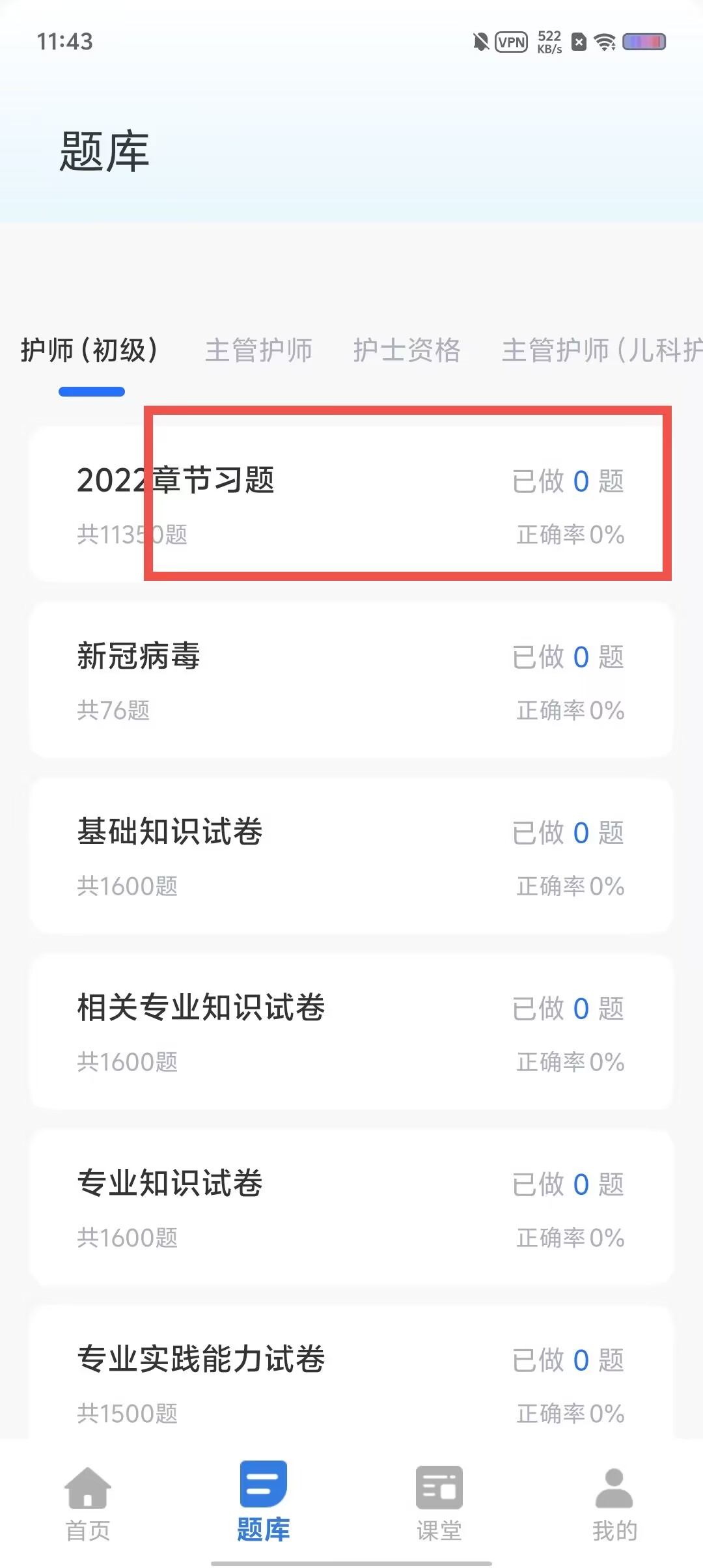Open the 相关专业知识试卷 card
Viewport: 703px width, 1568px height.
point(351,1031)
